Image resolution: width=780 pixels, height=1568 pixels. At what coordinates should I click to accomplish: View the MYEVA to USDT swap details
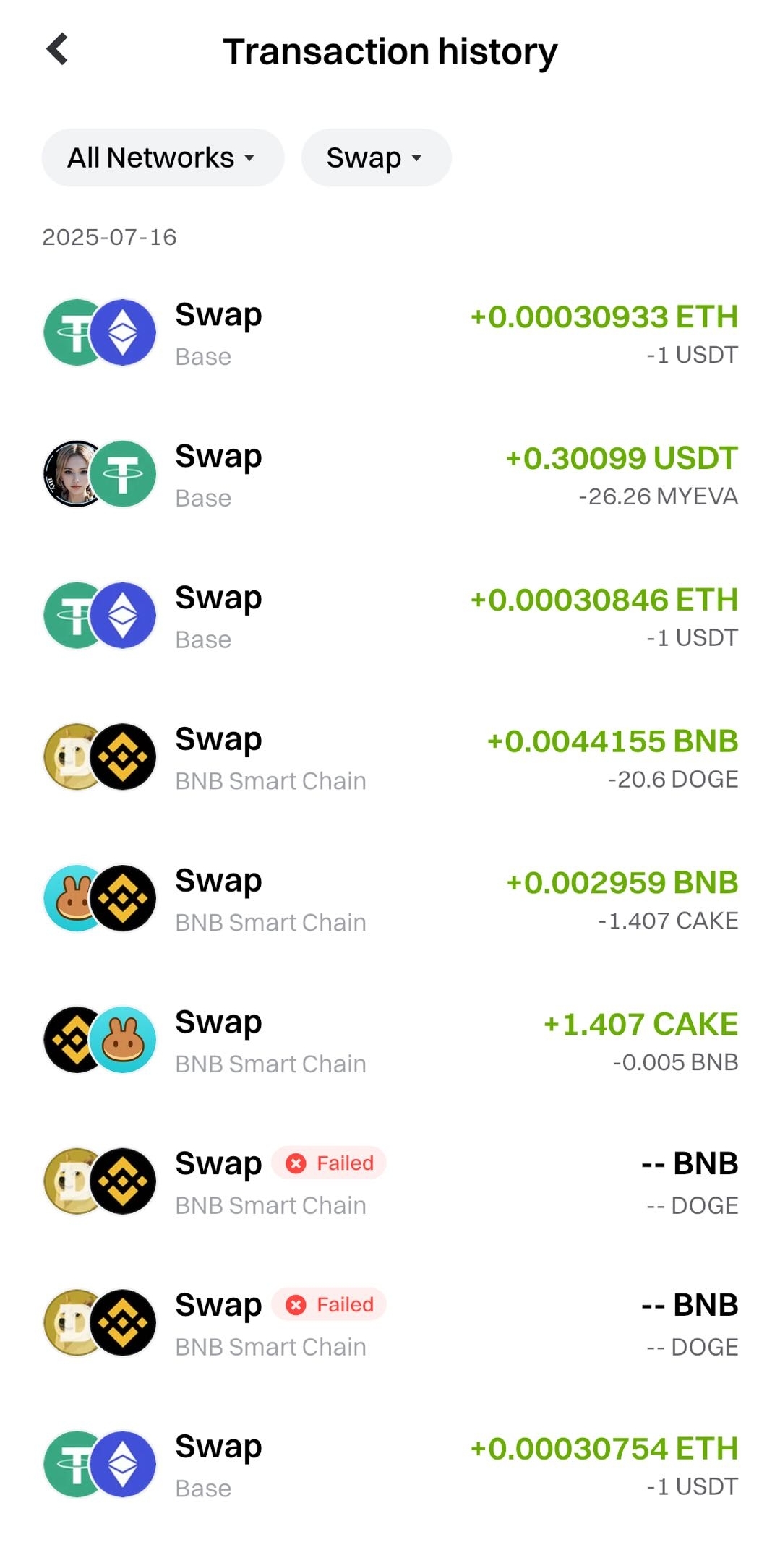click(390, 475)
